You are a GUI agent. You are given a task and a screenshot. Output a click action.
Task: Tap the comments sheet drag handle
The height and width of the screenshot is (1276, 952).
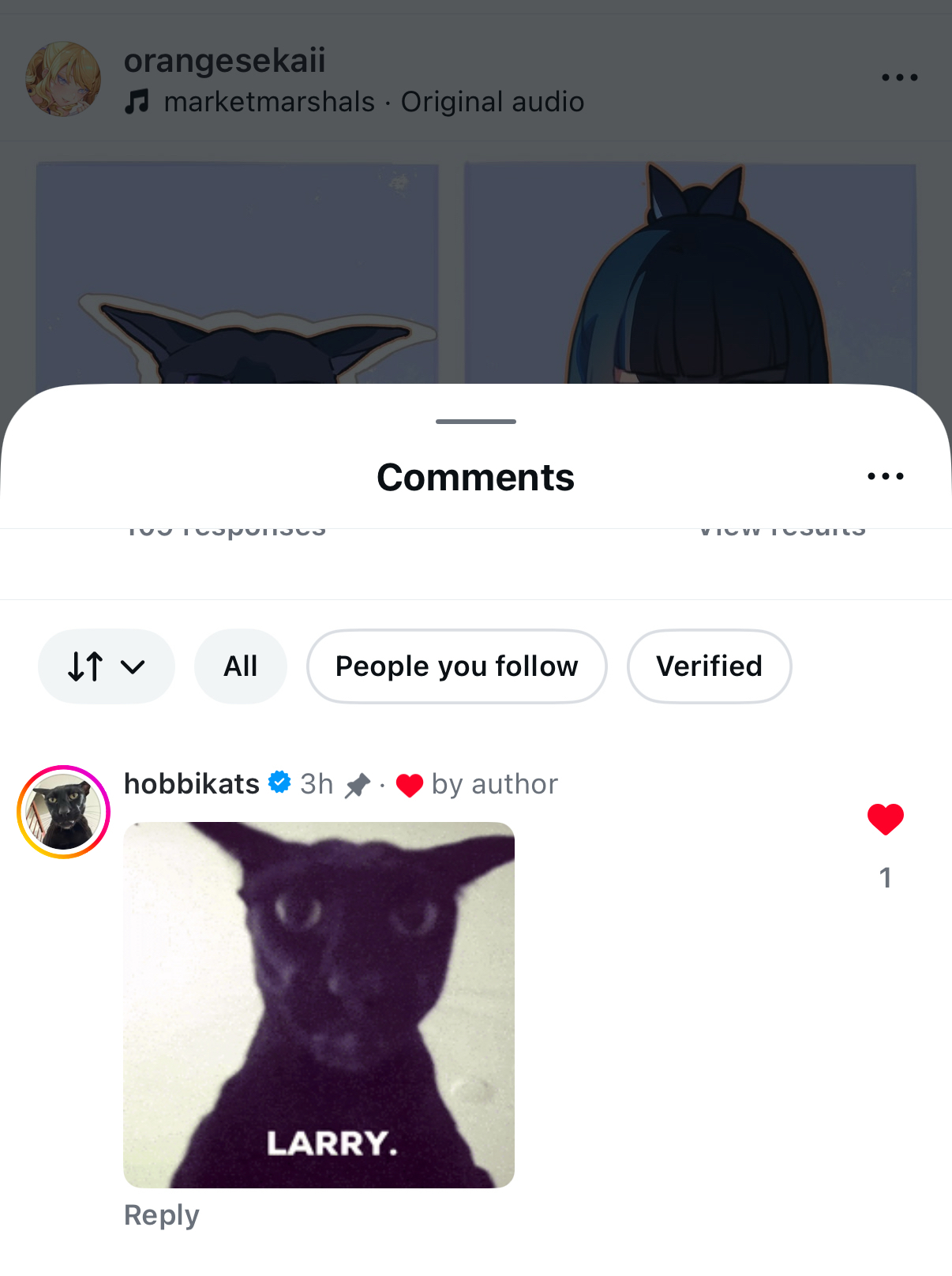[476, 422]
